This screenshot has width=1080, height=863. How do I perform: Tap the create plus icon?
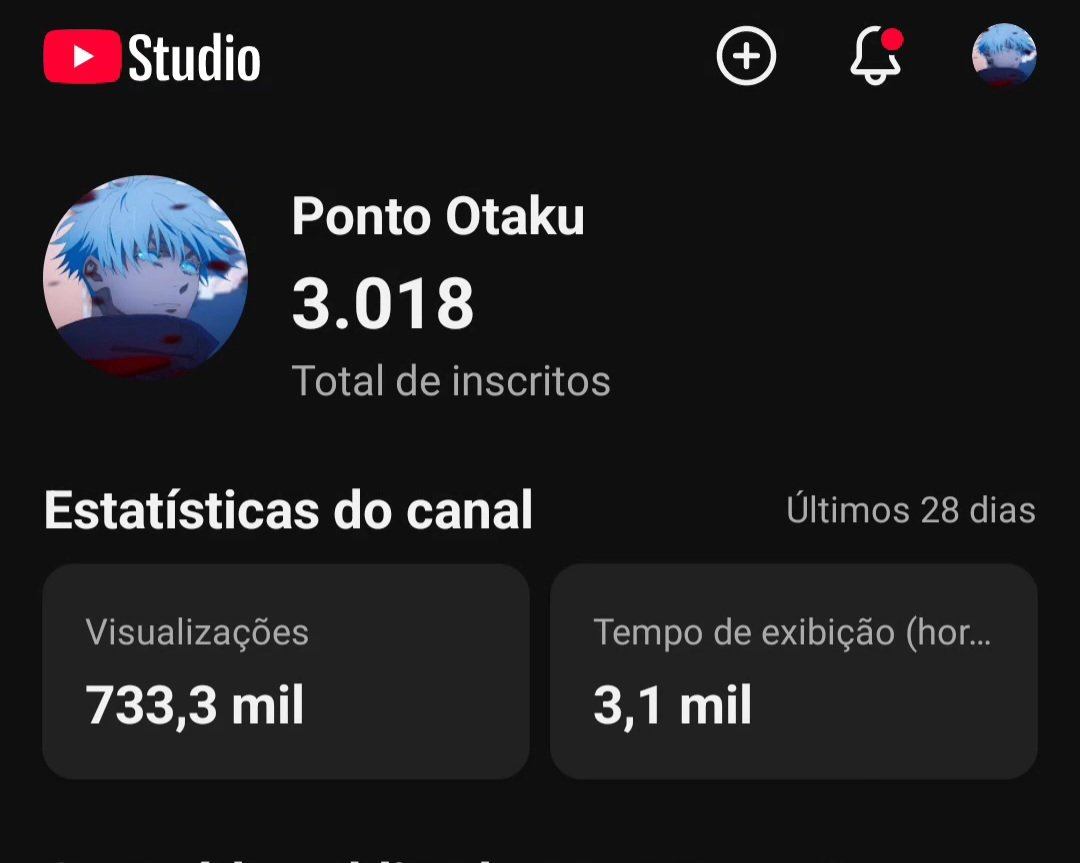[x=746, y=57]
